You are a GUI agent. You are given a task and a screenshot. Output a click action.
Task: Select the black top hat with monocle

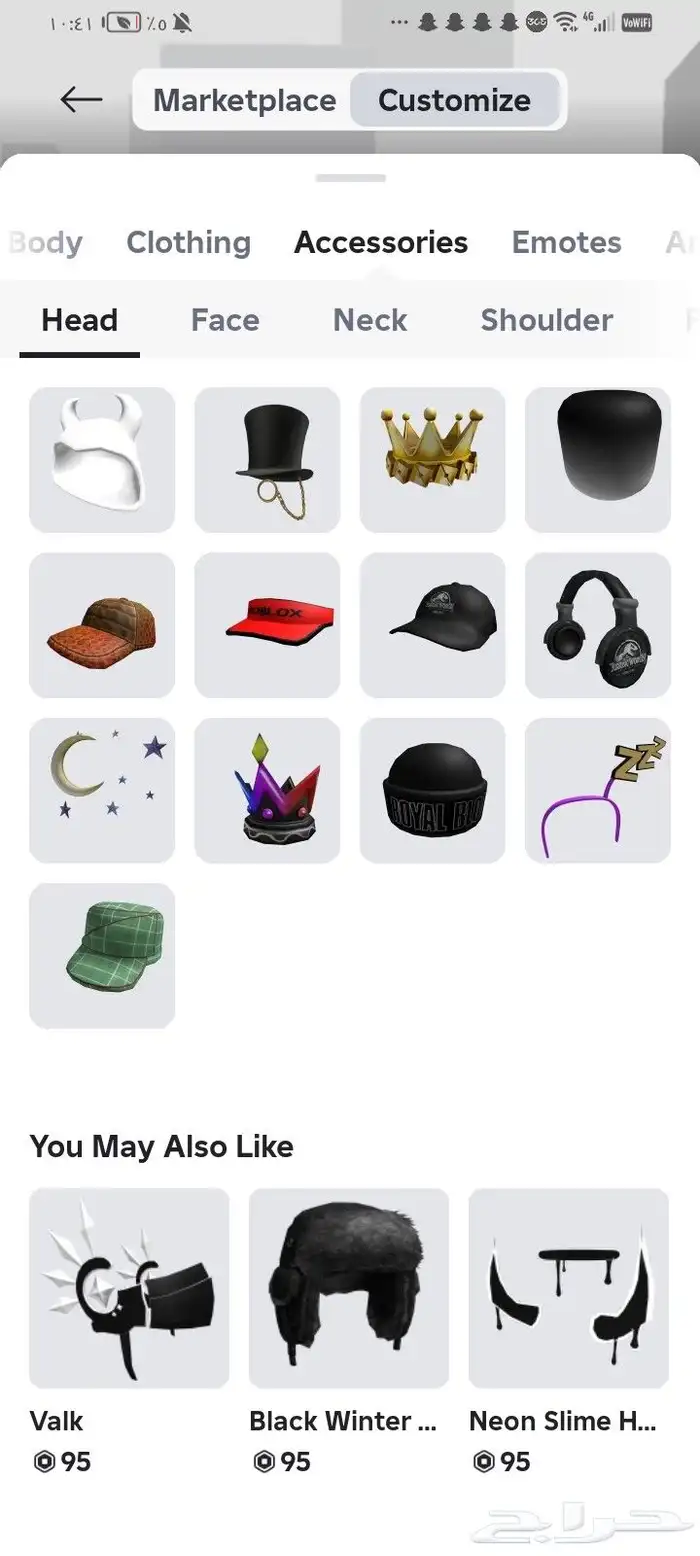267,460
